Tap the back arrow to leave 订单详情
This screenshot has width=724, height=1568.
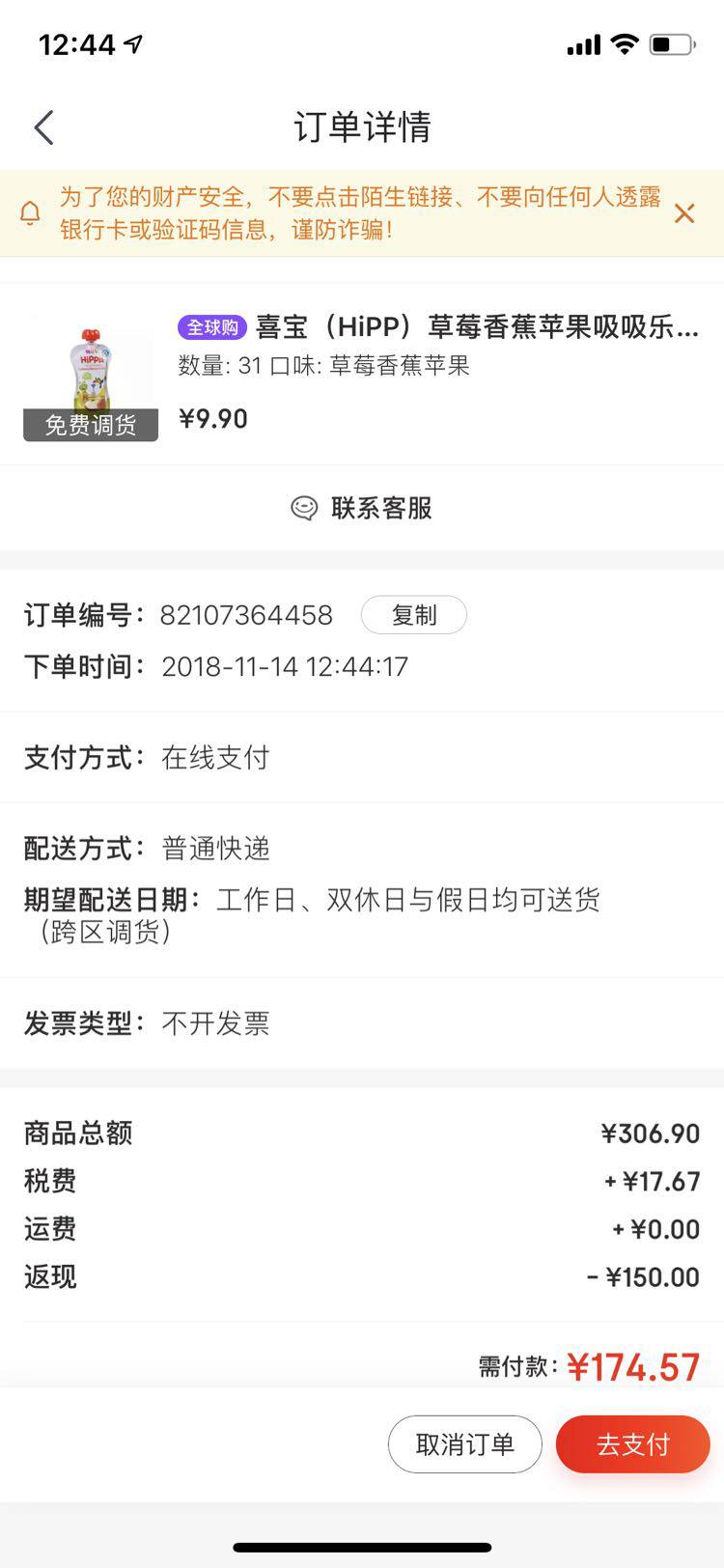tap(42, 126)
